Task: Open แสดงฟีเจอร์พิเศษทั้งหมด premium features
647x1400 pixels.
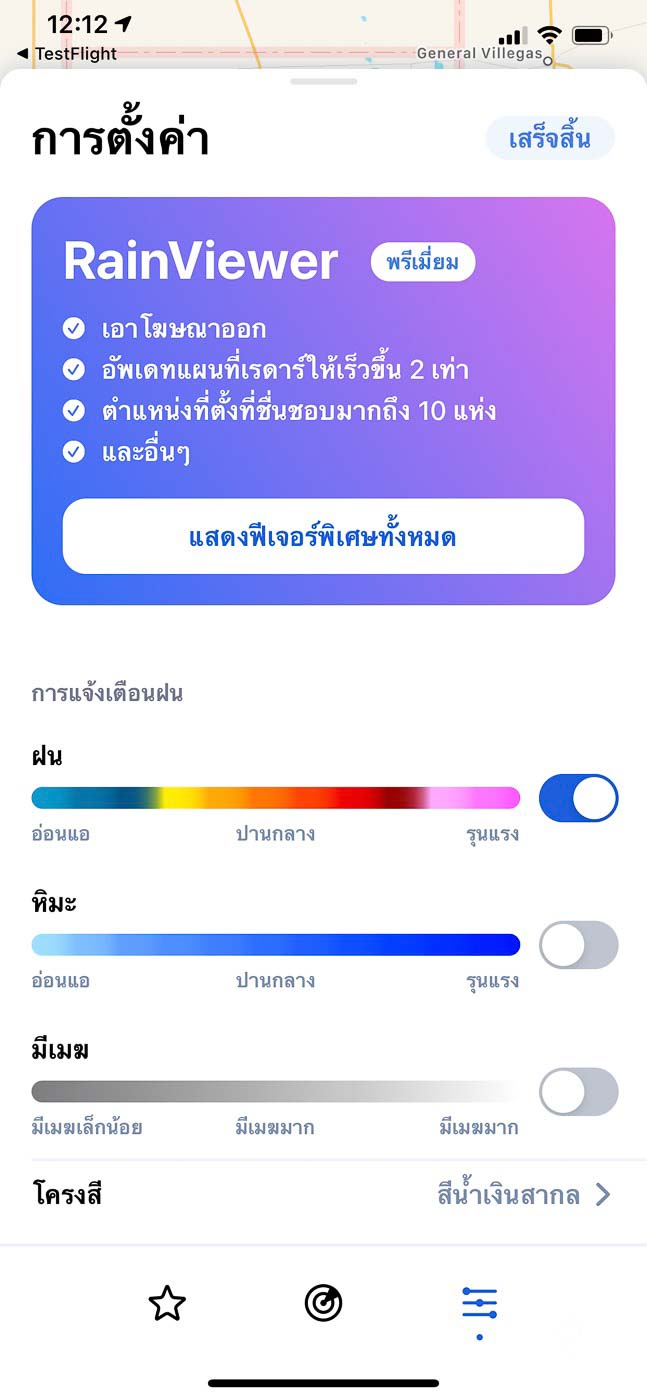Action: pyautogui.click(x=323, y=537)
